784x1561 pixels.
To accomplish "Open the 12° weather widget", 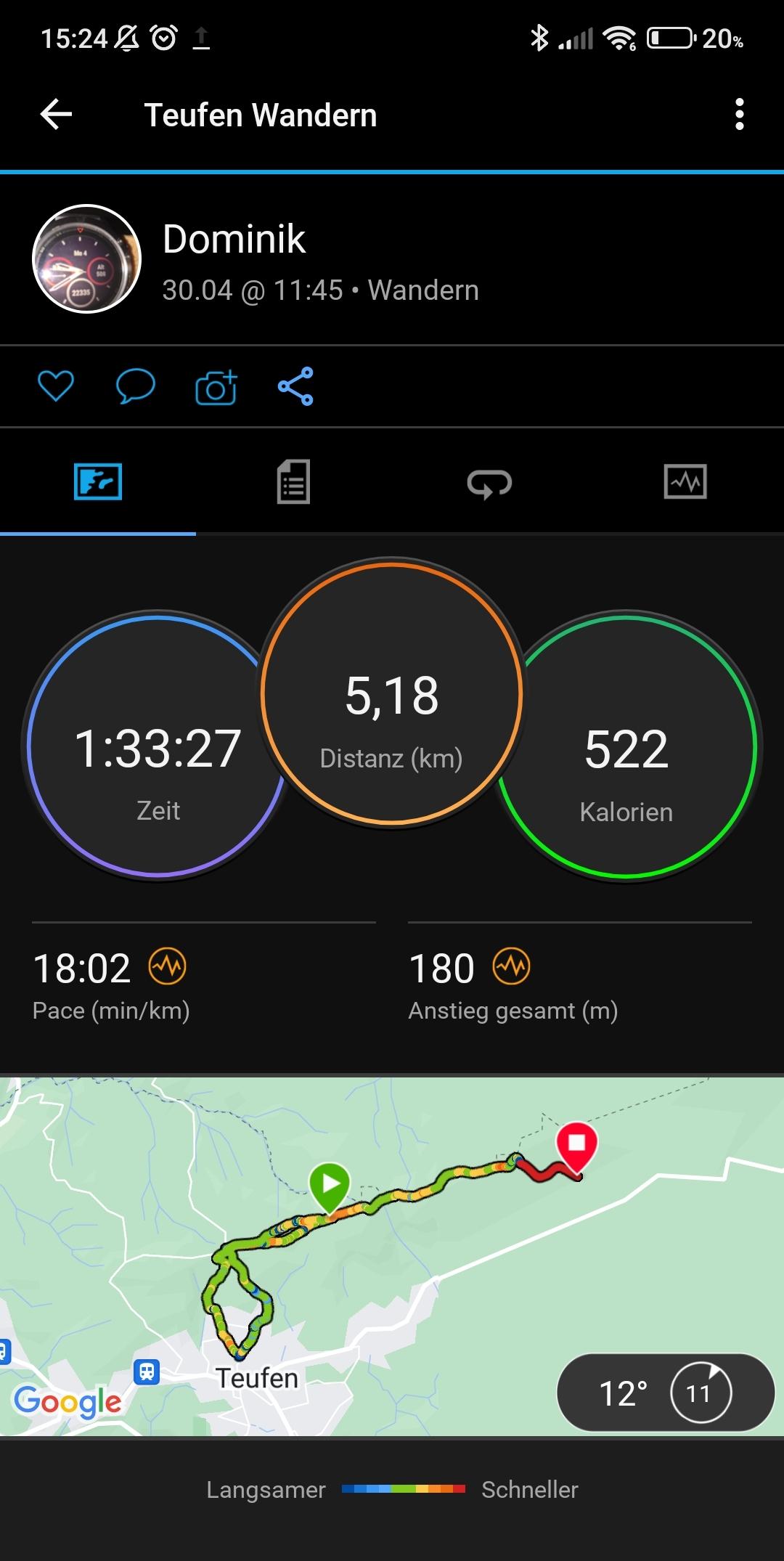I will click(665, 1393).
